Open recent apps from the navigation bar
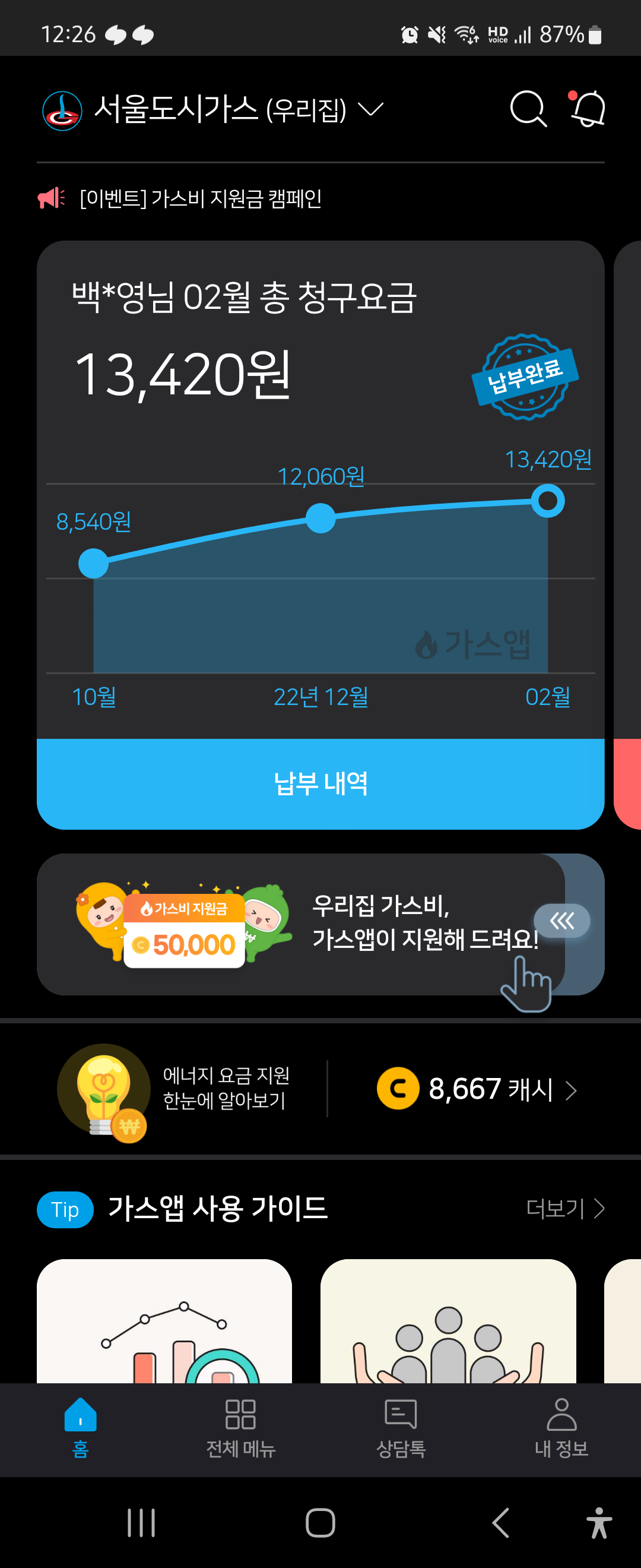The image size is (641, 1568). 141,1522
